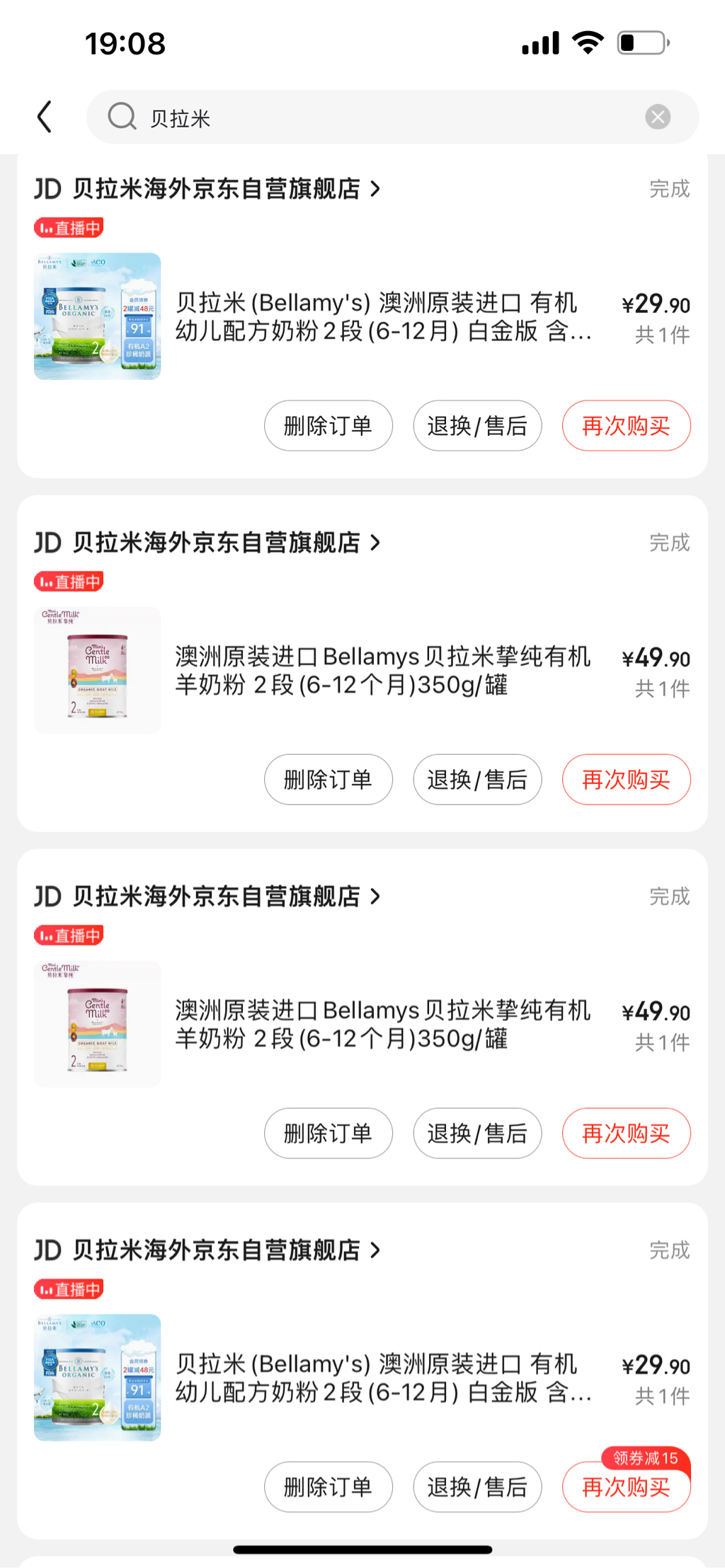Viewport: 725px width, 1568px height.
Task: Delete the 白金版 order without a coupon badge
Action: pyautogui.click(x=328, y=426)
